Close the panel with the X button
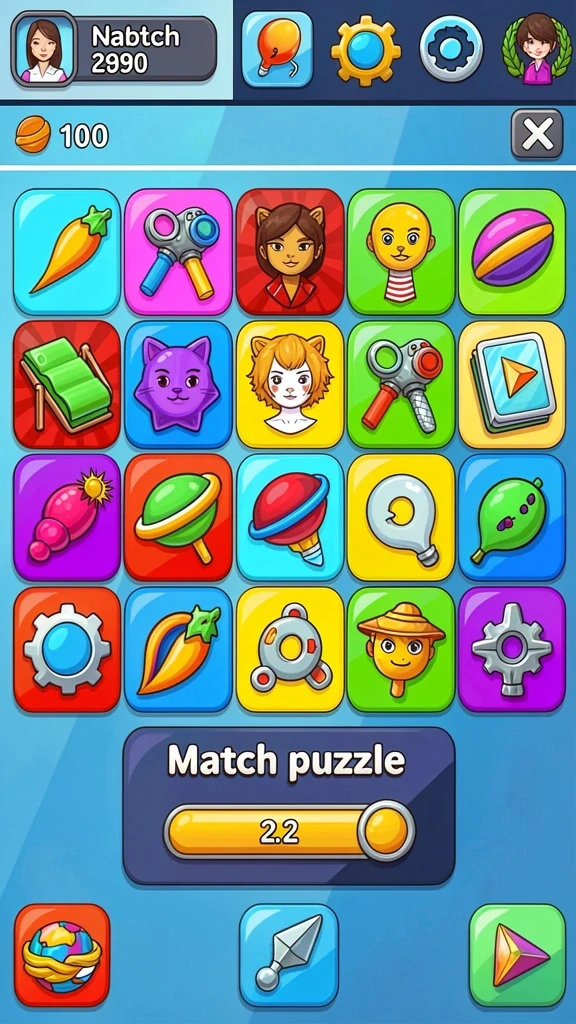The height and width of the screenshot is (1024, 576). tap(536, 134)
